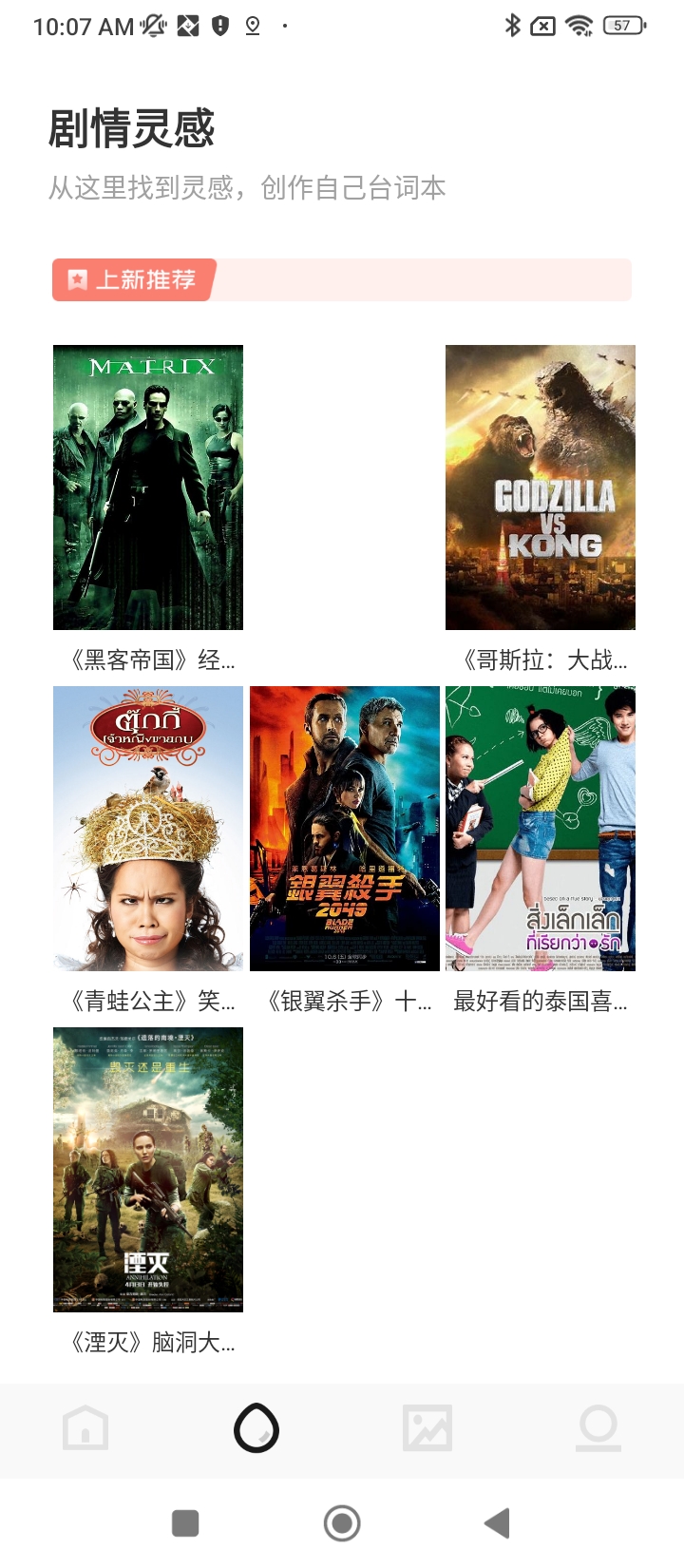This screenshot has height=1568, width=684.
Task: Go to the profile tab
Action: (x=598, y=1428)
